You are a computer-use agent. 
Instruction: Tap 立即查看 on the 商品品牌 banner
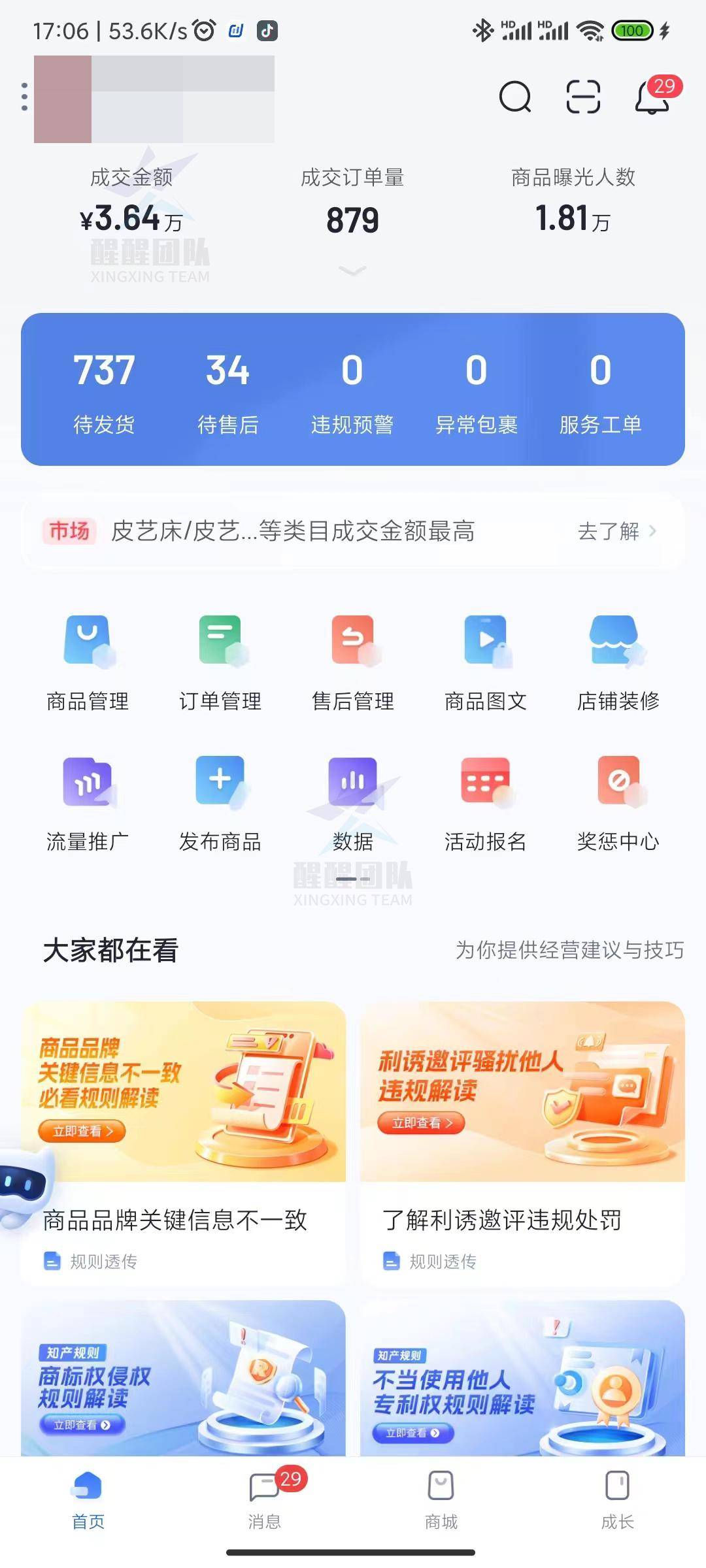(x=82, y=1132)
